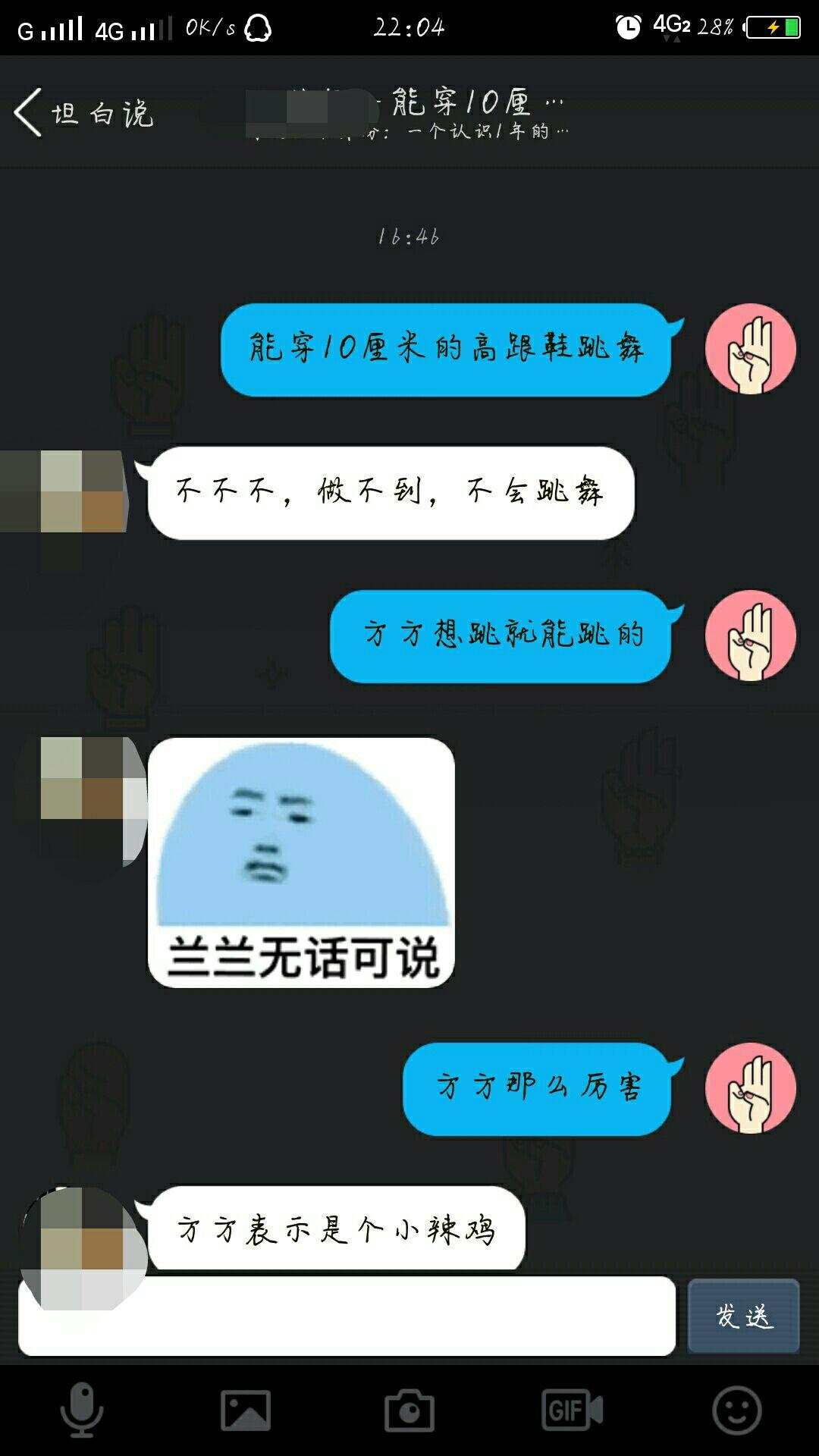Image resolution: width=819 pixels, height=1456 pixels.
Task: Start voice input with the microphone
Action: tap(81, 1410)
